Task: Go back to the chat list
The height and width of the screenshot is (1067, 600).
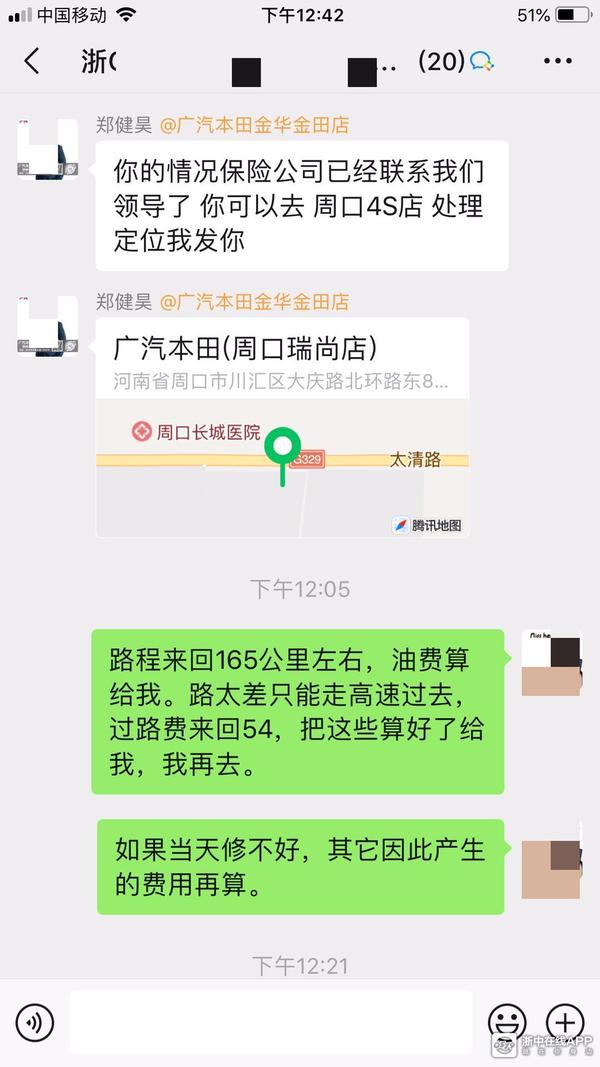Action: (x=32, y=61)
